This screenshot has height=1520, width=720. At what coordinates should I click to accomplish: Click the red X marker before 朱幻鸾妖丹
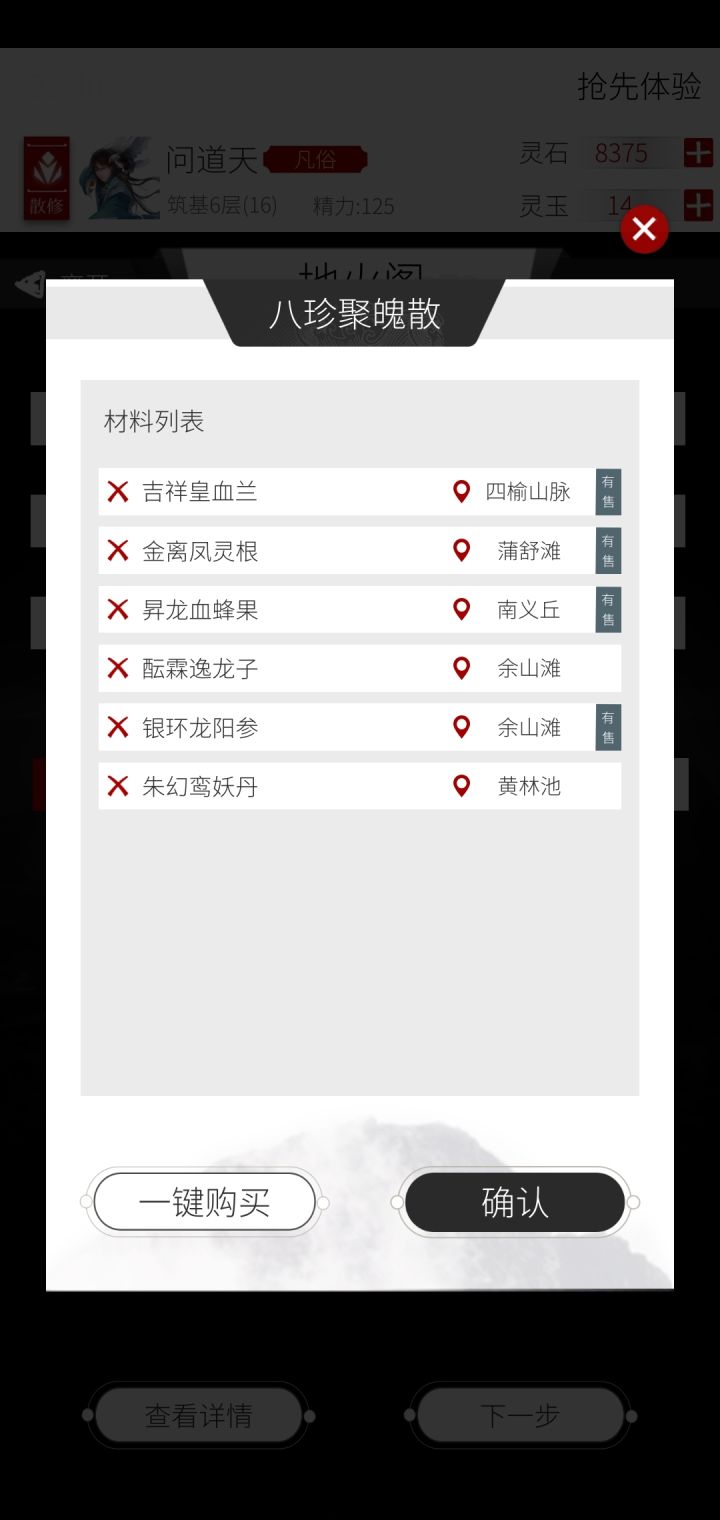click(117, 786)
